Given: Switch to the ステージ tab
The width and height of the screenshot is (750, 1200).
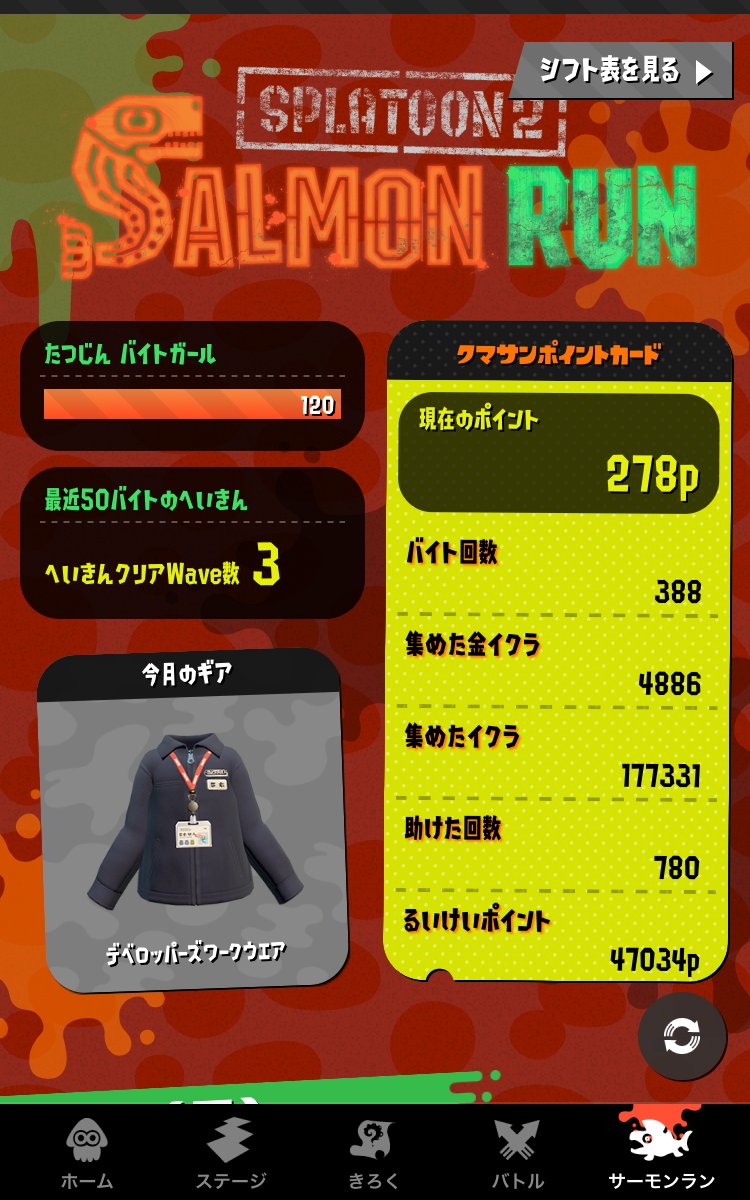Looking at the screenshot, I should coord(230,1153).
